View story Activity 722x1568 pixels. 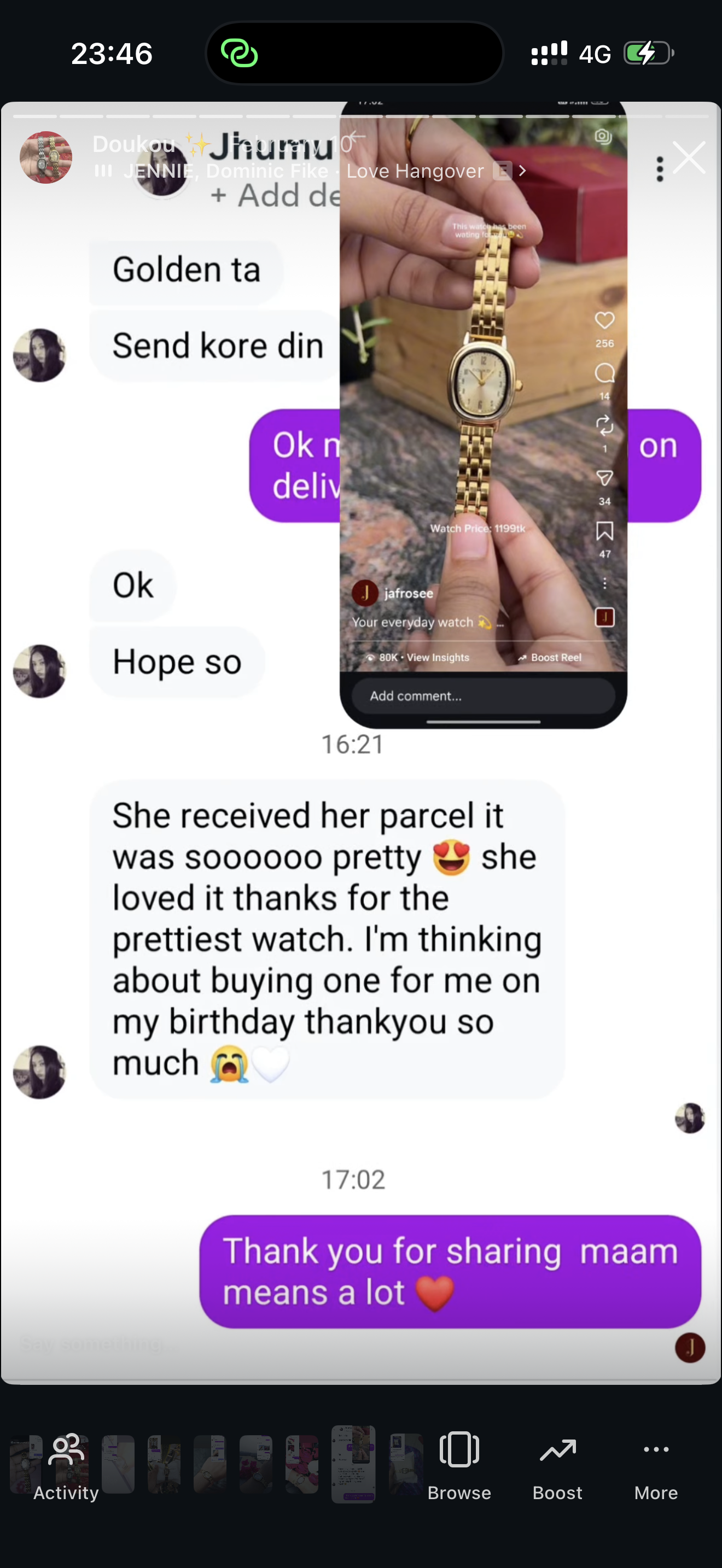click(x=66, y=1466)
